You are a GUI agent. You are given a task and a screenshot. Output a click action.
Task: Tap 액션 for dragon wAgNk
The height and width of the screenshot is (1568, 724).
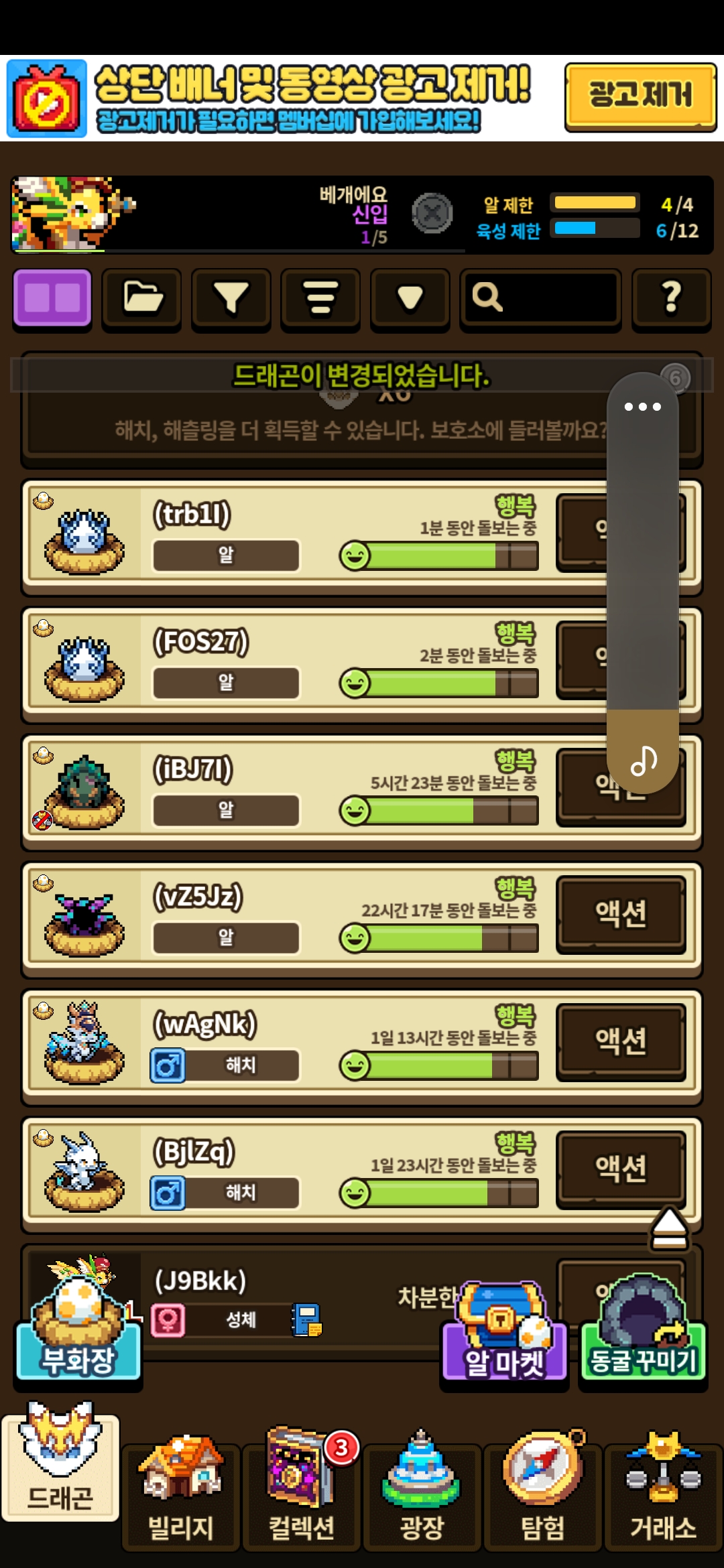[621, 1041]
